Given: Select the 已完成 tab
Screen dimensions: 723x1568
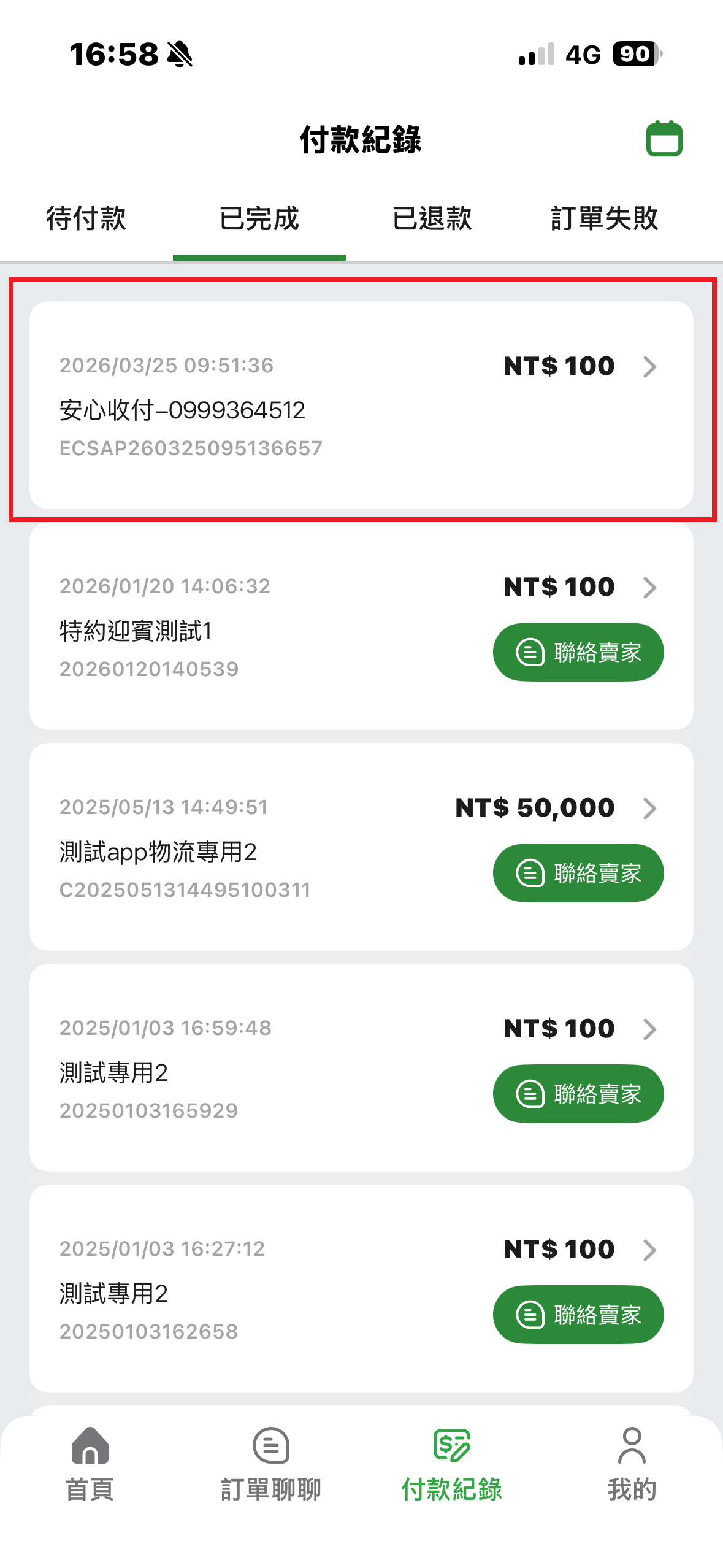Looking at the screenshot, I should click(x=259, y=218).
